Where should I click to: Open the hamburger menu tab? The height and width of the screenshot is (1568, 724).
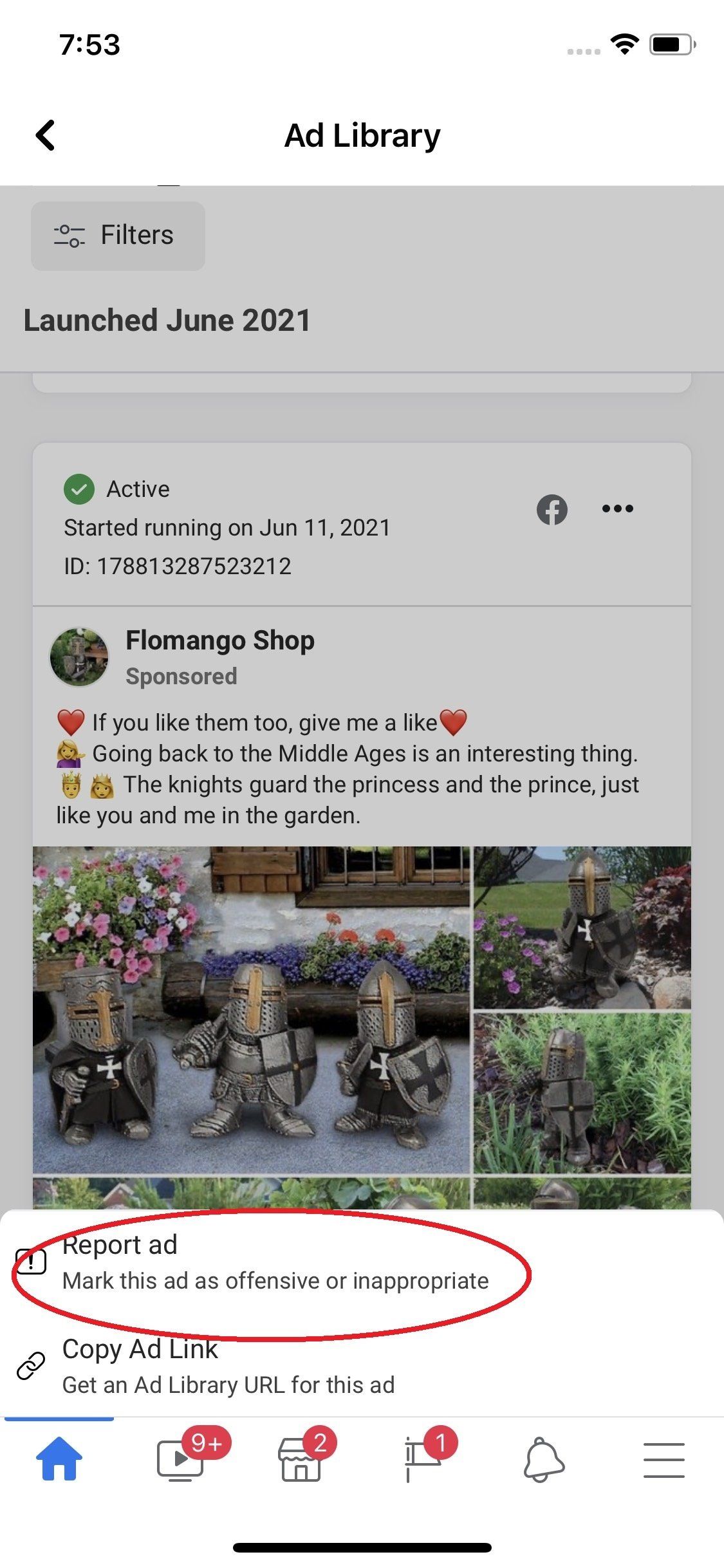664,1460
